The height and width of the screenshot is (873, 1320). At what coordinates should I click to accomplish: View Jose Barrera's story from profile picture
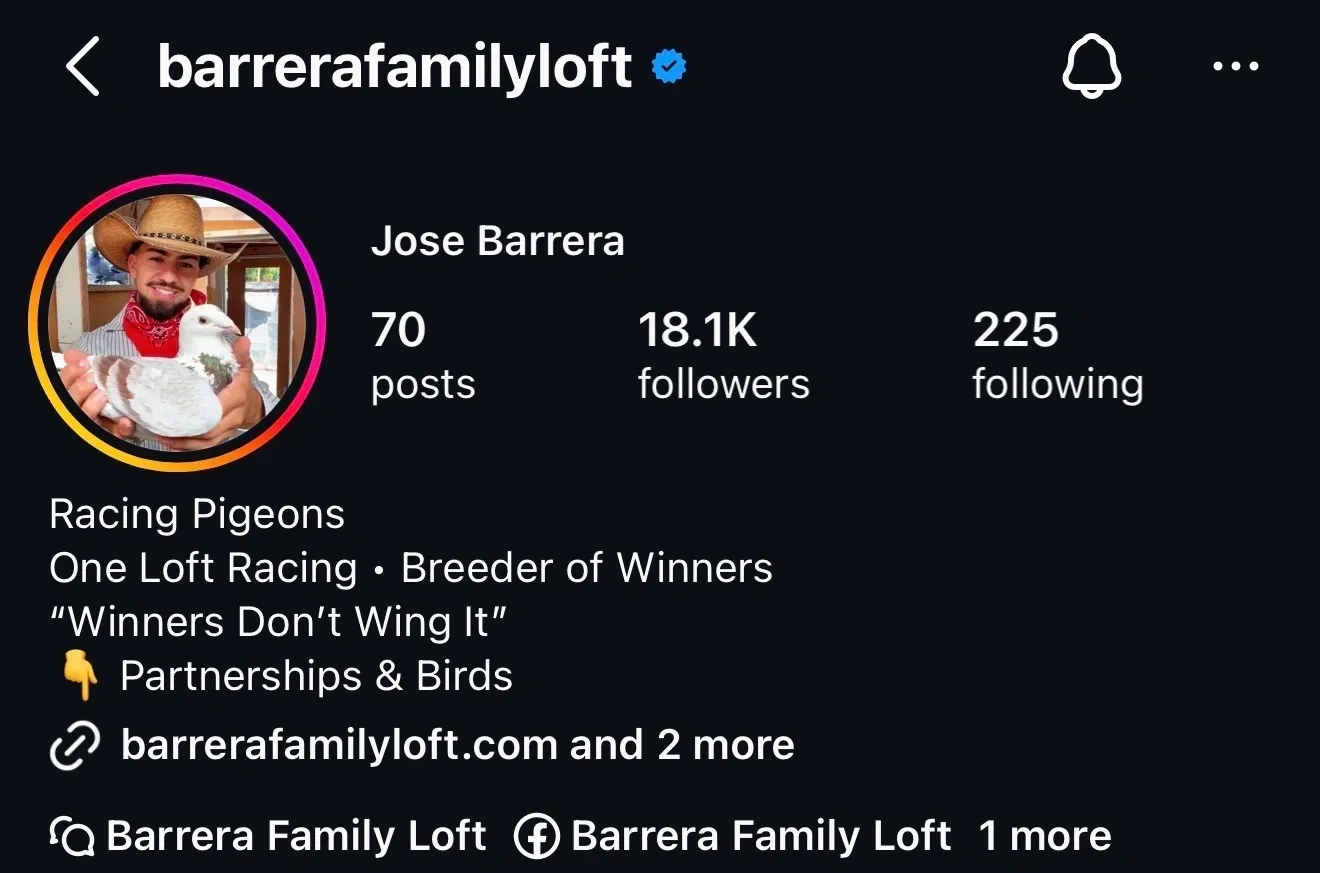(177, 322)
